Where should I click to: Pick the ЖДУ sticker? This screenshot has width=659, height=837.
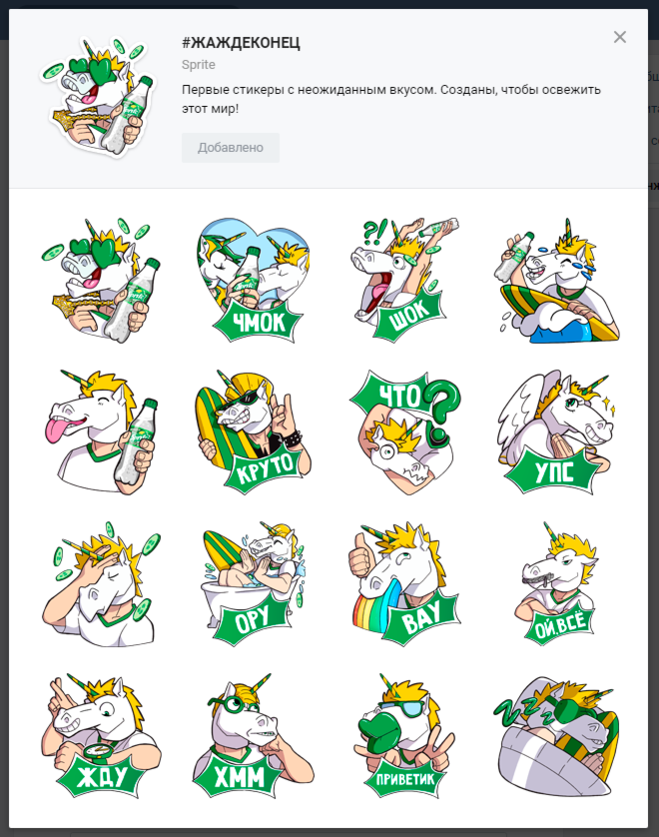click(100, 736)
